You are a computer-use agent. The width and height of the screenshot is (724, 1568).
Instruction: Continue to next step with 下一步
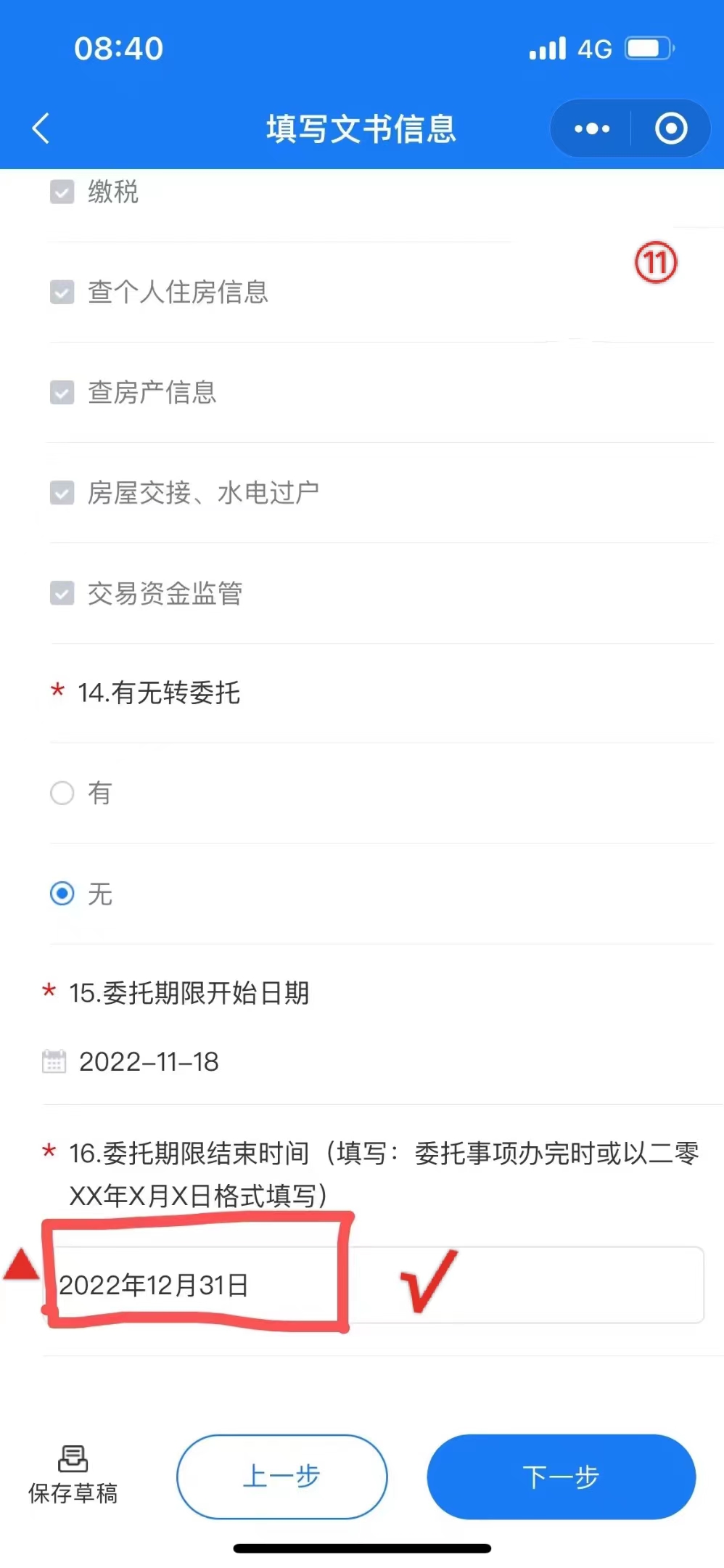click(x=561, y=1477)
